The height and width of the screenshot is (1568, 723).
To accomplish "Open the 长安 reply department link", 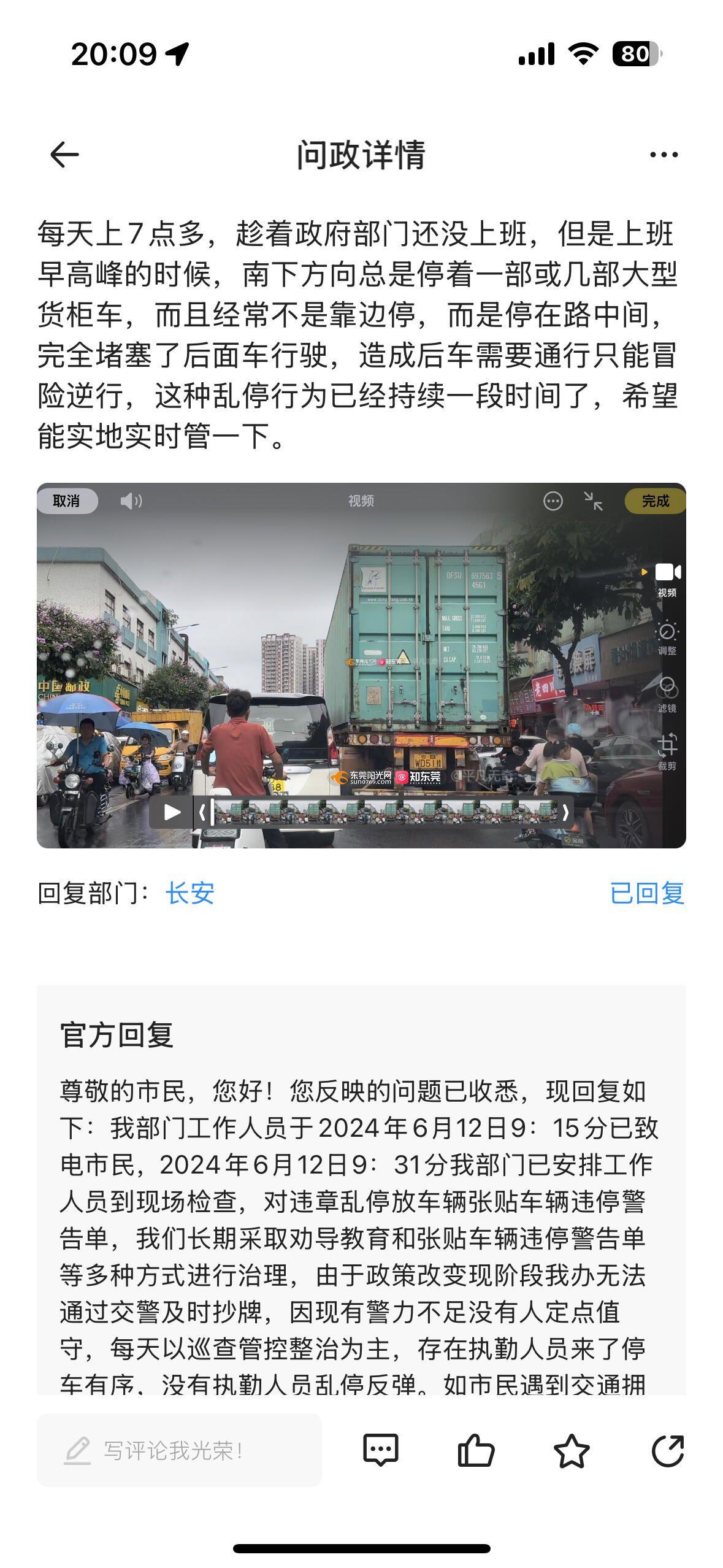I will [x=189, y=893].
